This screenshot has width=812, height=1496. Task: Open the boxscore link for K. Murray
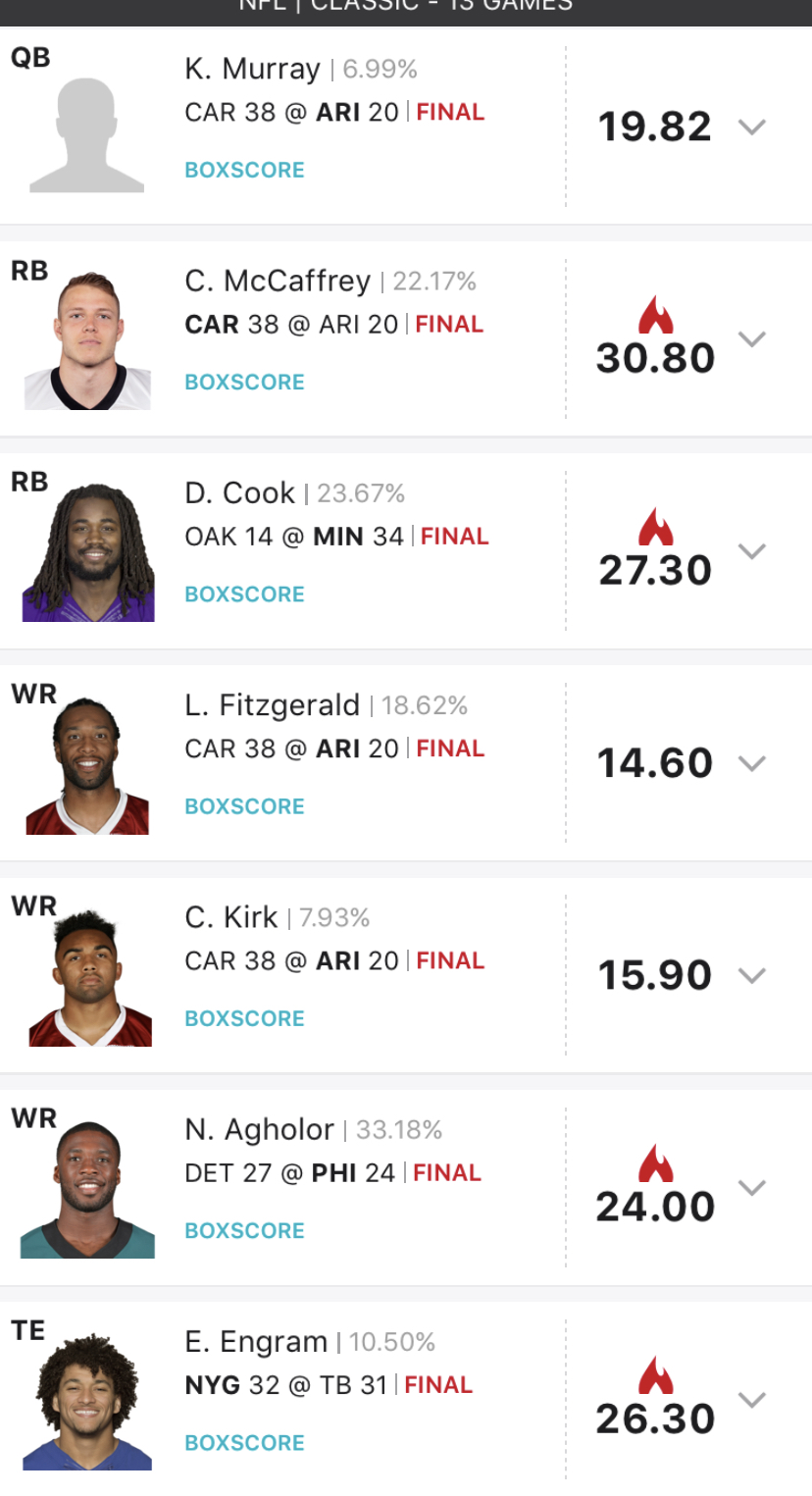coord(244,170)
